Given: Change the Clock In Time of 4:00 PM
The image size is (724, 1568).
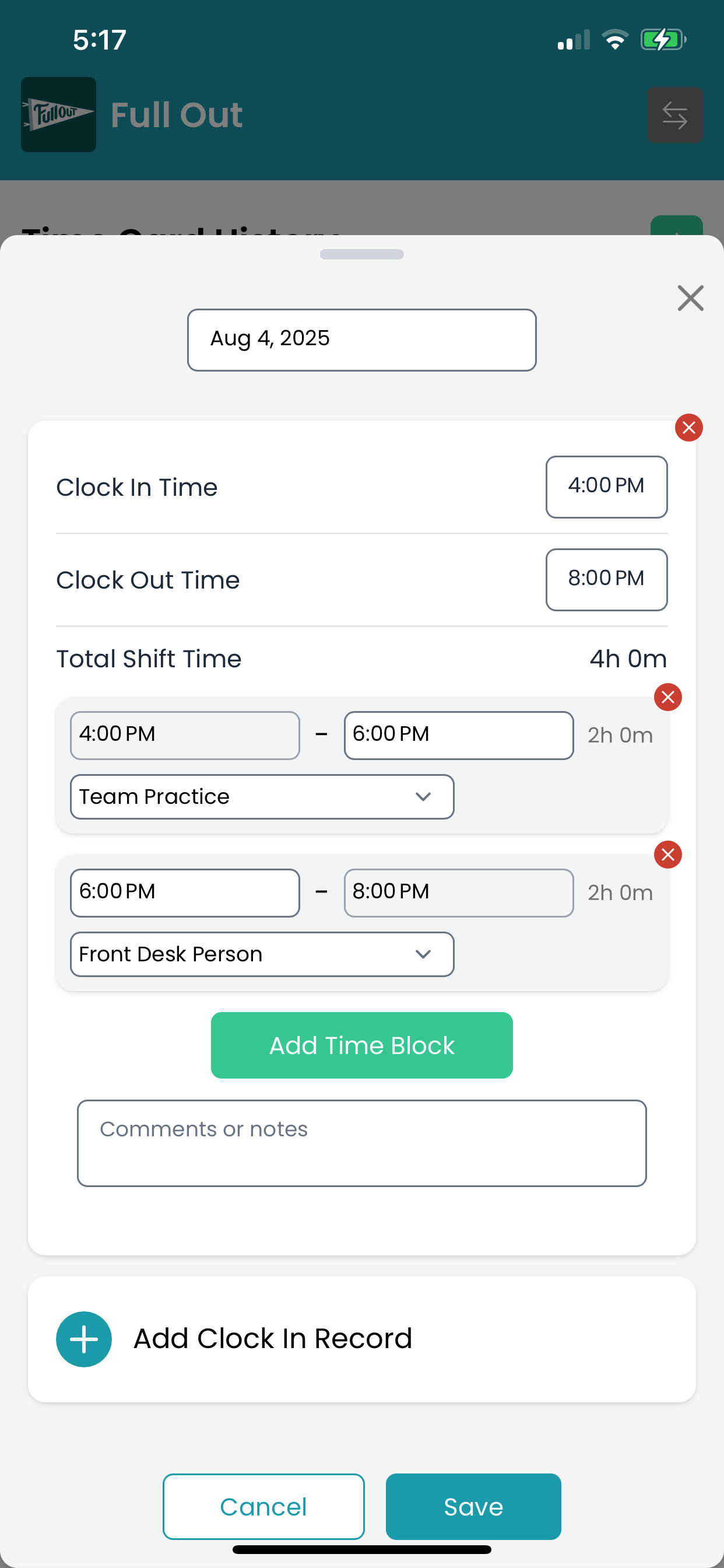Looking at the screenshot, I should pos(606,487).
